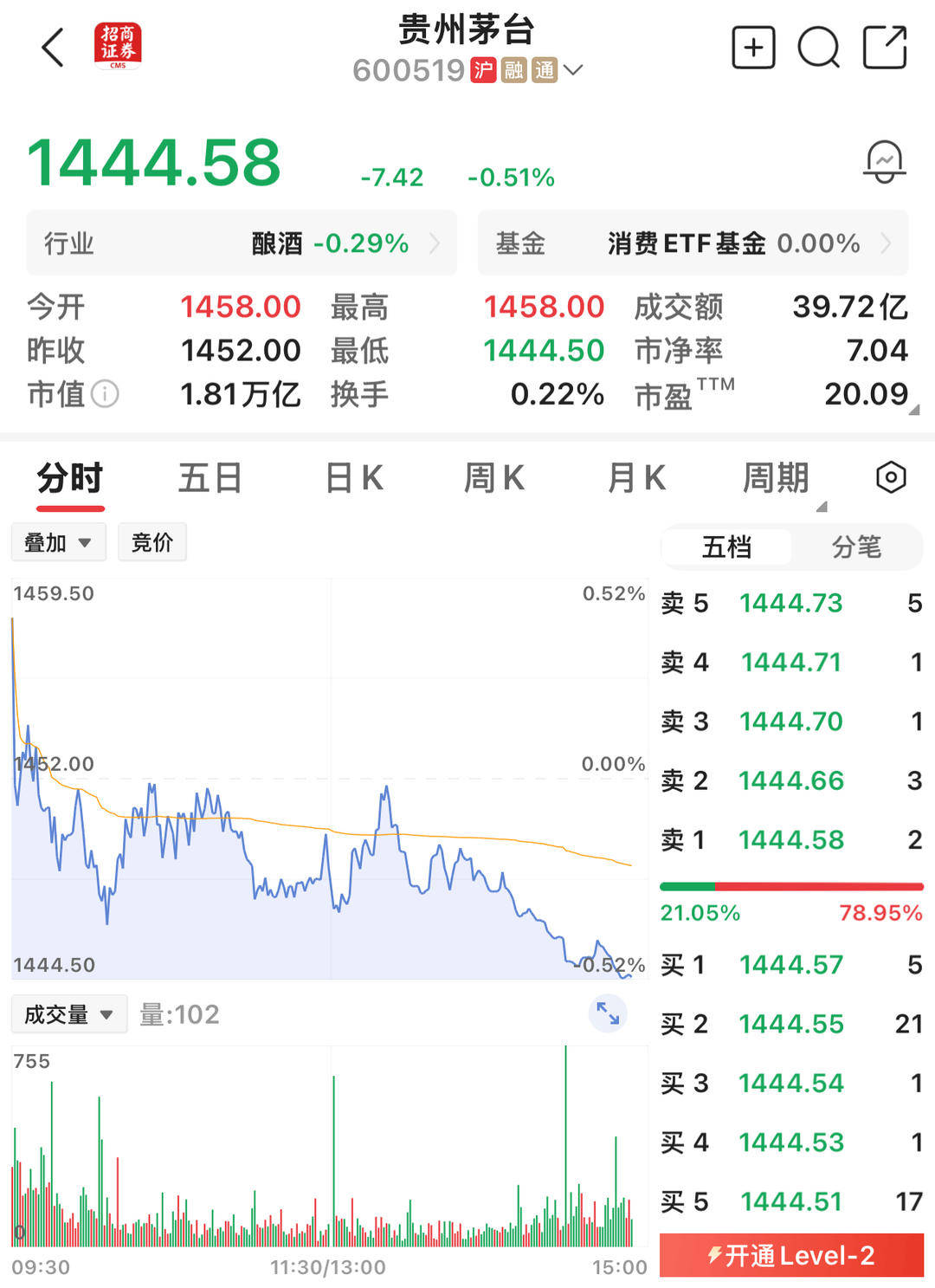Tap the 开通Level-2 button
Image resolution: width=935 pixels, height=1288 pixels.
click(791, 1255)
